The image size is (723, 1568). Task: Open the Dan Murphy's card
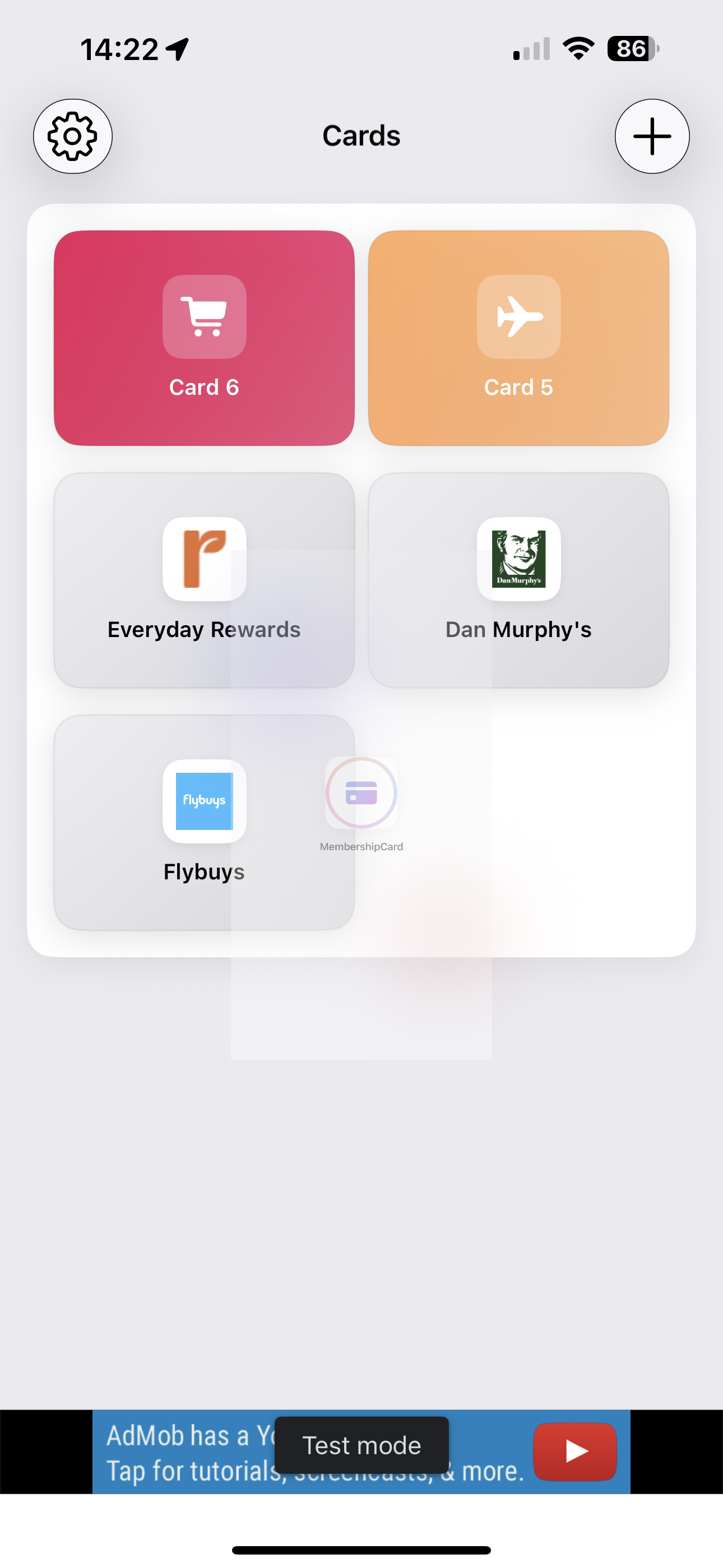point(518,580)
